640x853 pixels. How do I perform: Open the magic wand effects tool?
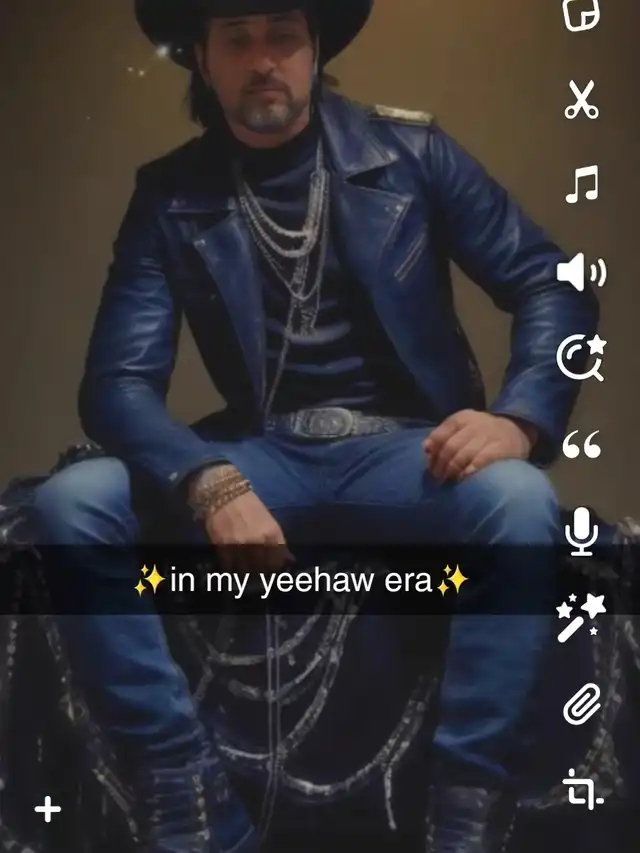[x=581, y=617]
